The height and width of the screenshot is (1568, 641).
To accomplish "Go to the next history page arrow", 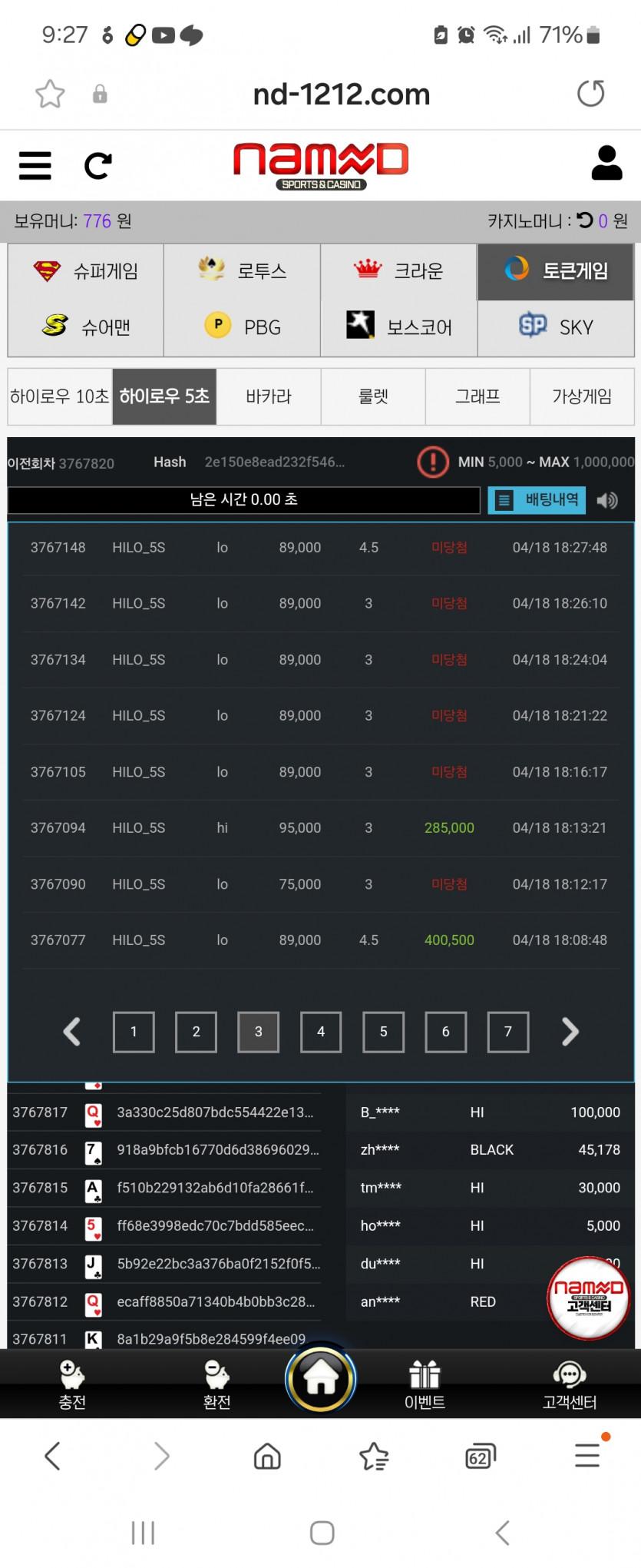I will (570, 1032).
